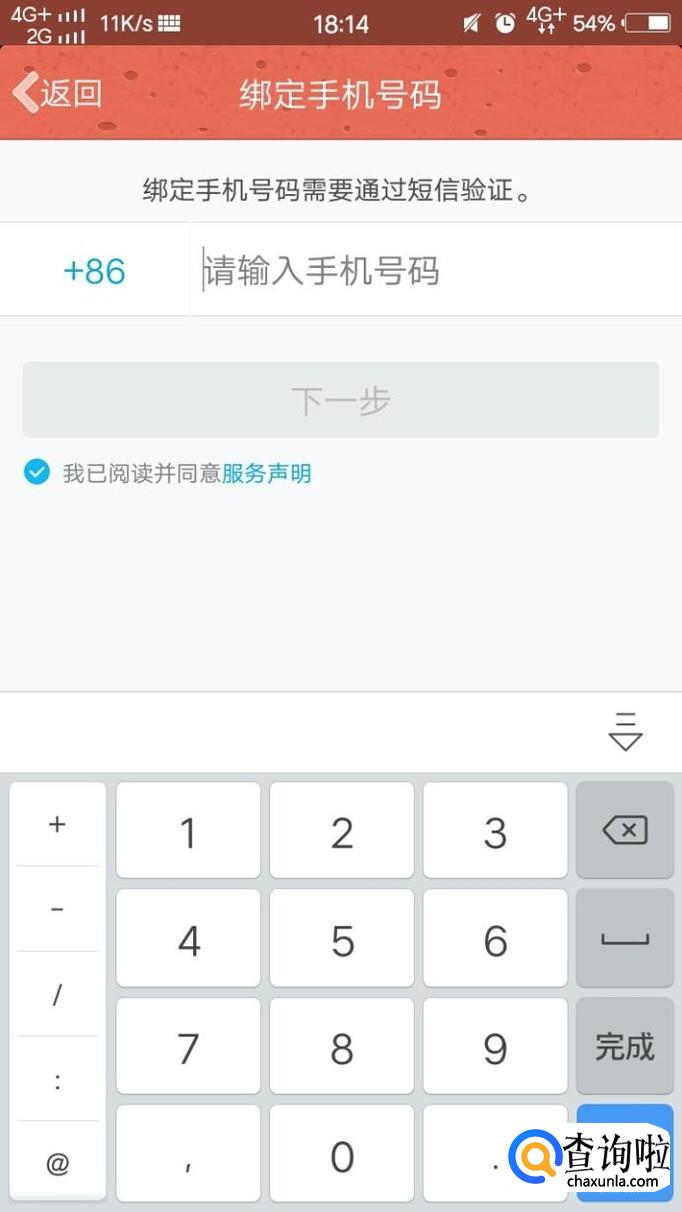Tap the 8 key on keypad
Viewport: 682px width, 1212px height.
(342, 1048)
